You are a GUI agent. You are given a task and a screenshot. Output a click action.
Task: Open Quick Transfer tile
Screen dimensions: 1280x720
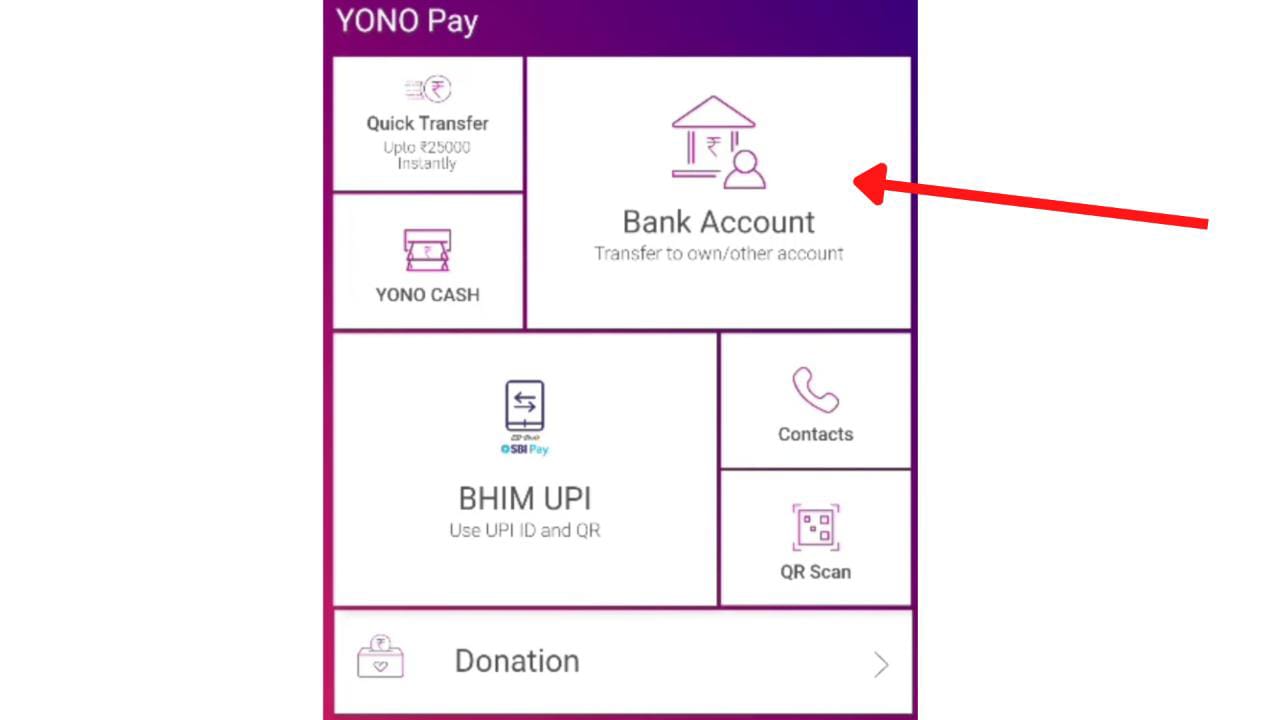pyautogui.click(x=427, y=124)
